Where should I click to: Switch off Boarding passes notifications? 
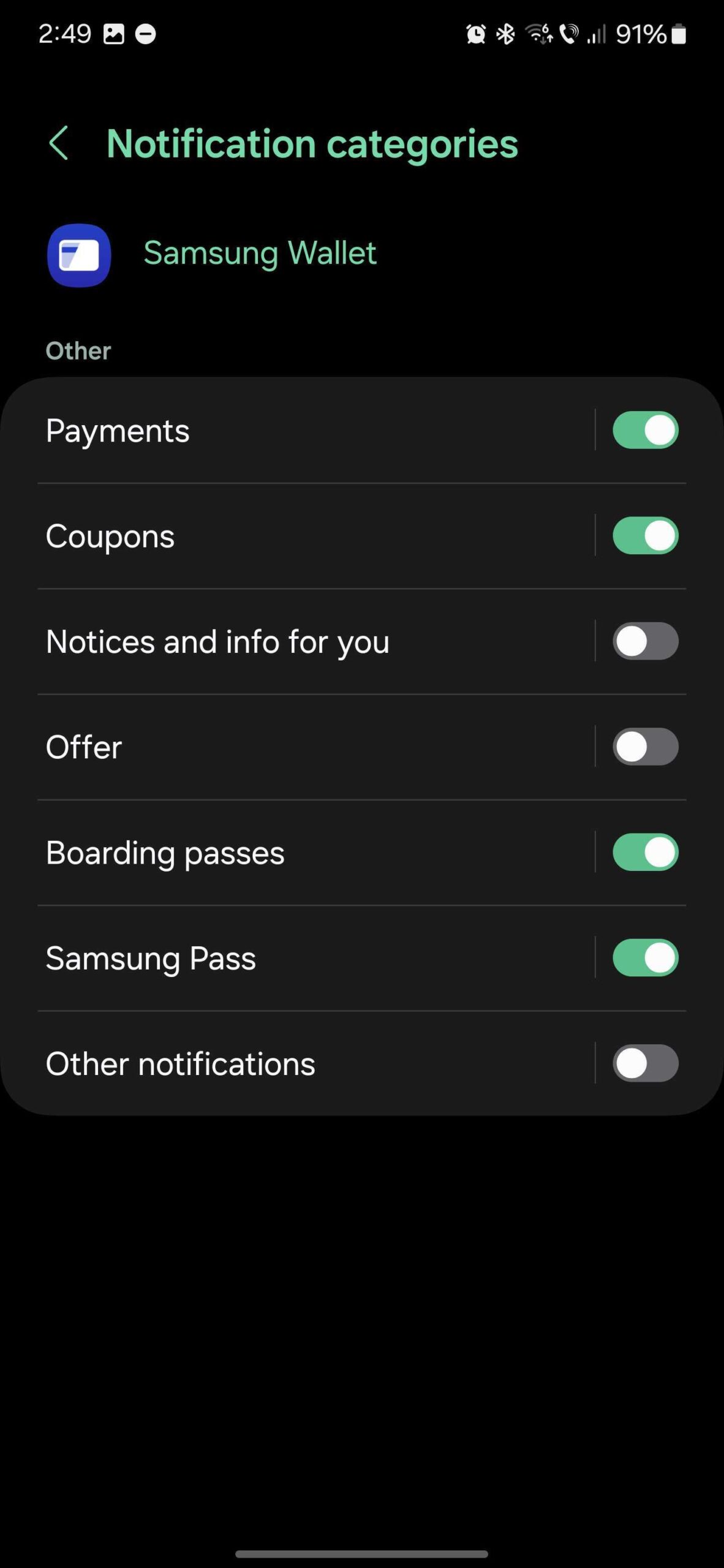pyautogui.click(x=645, y=852)
